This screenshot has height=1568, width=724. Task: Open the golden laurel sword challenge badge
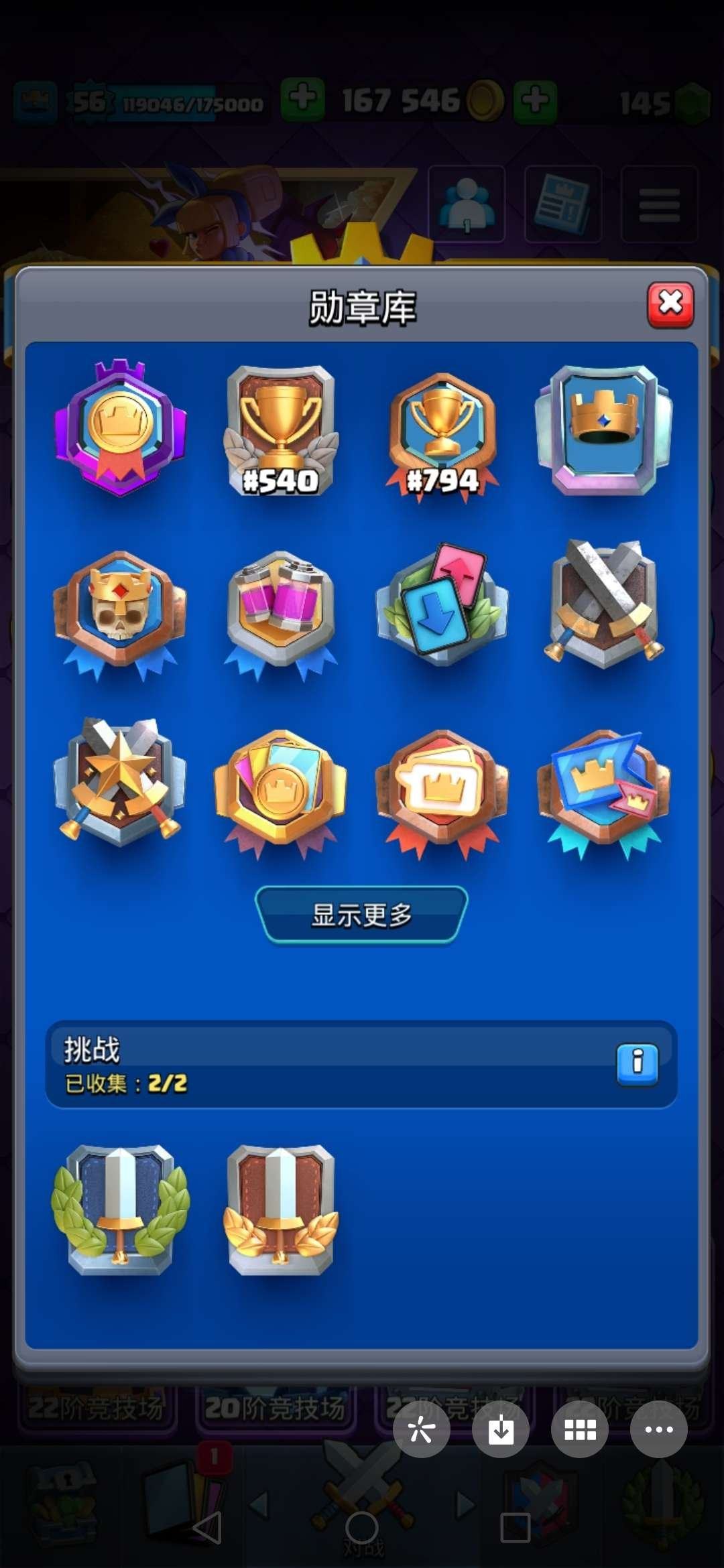pos(281,1210)
